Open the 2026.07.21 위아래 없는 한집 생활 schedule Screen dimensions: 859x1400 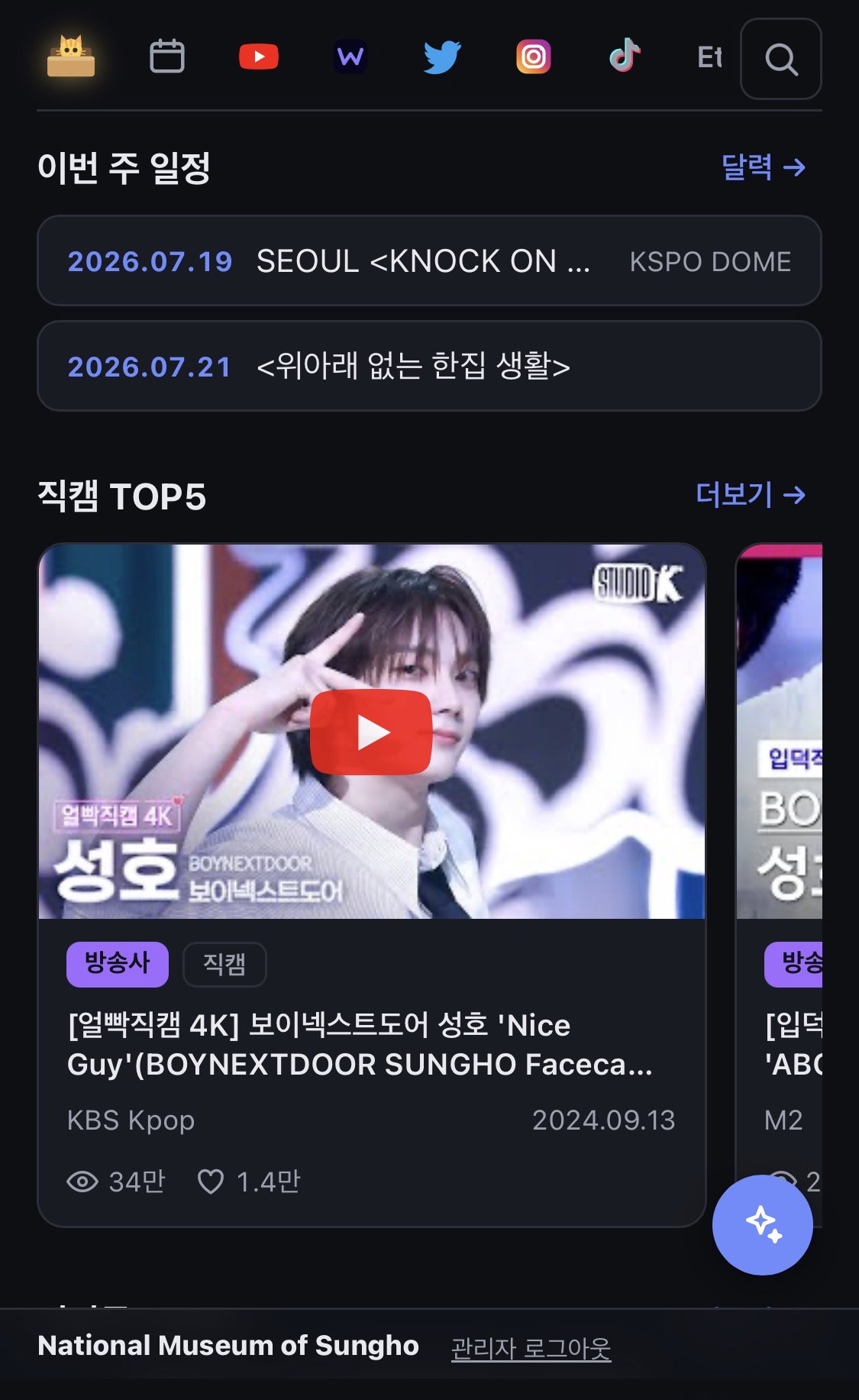click(429, 366)
